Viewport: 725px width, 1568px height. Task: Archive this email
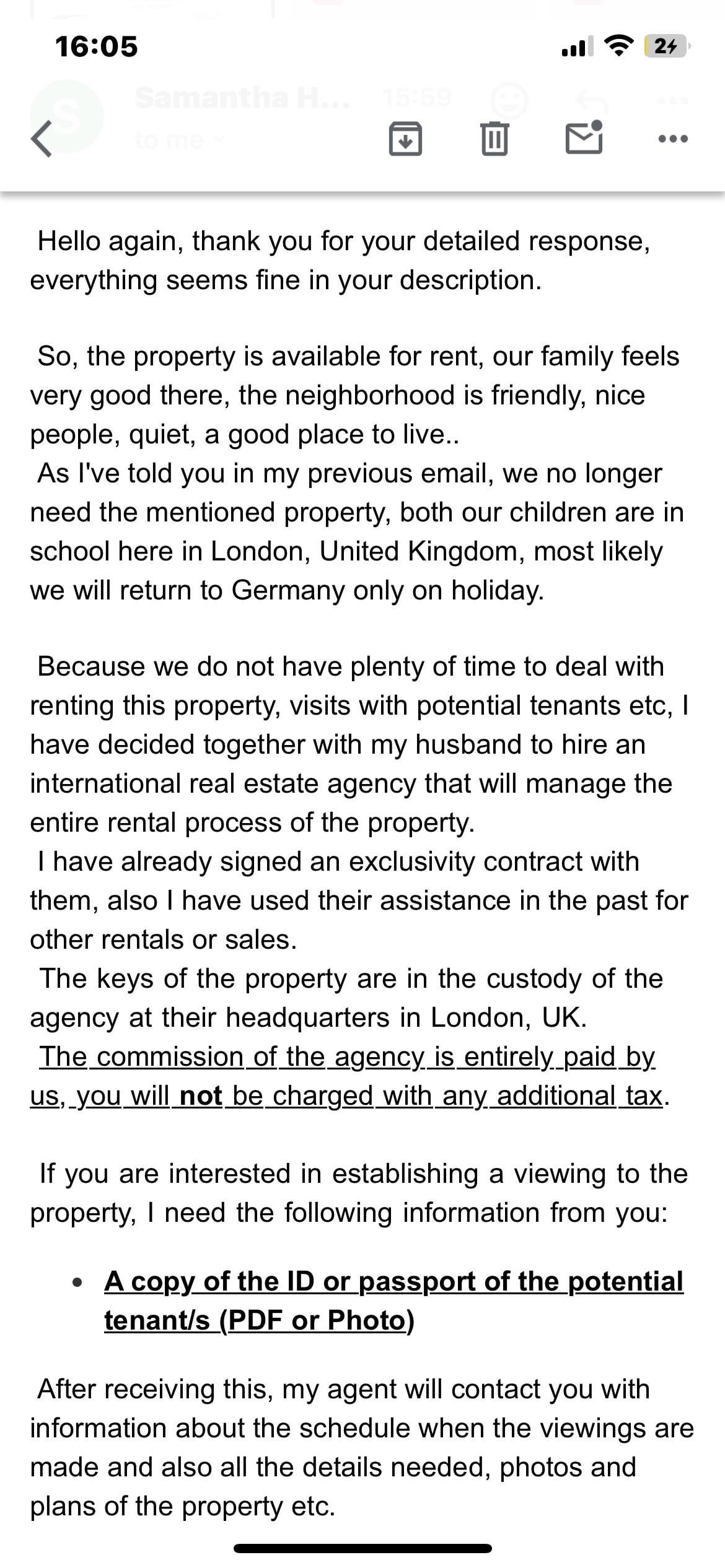click(x=405, y=139)
